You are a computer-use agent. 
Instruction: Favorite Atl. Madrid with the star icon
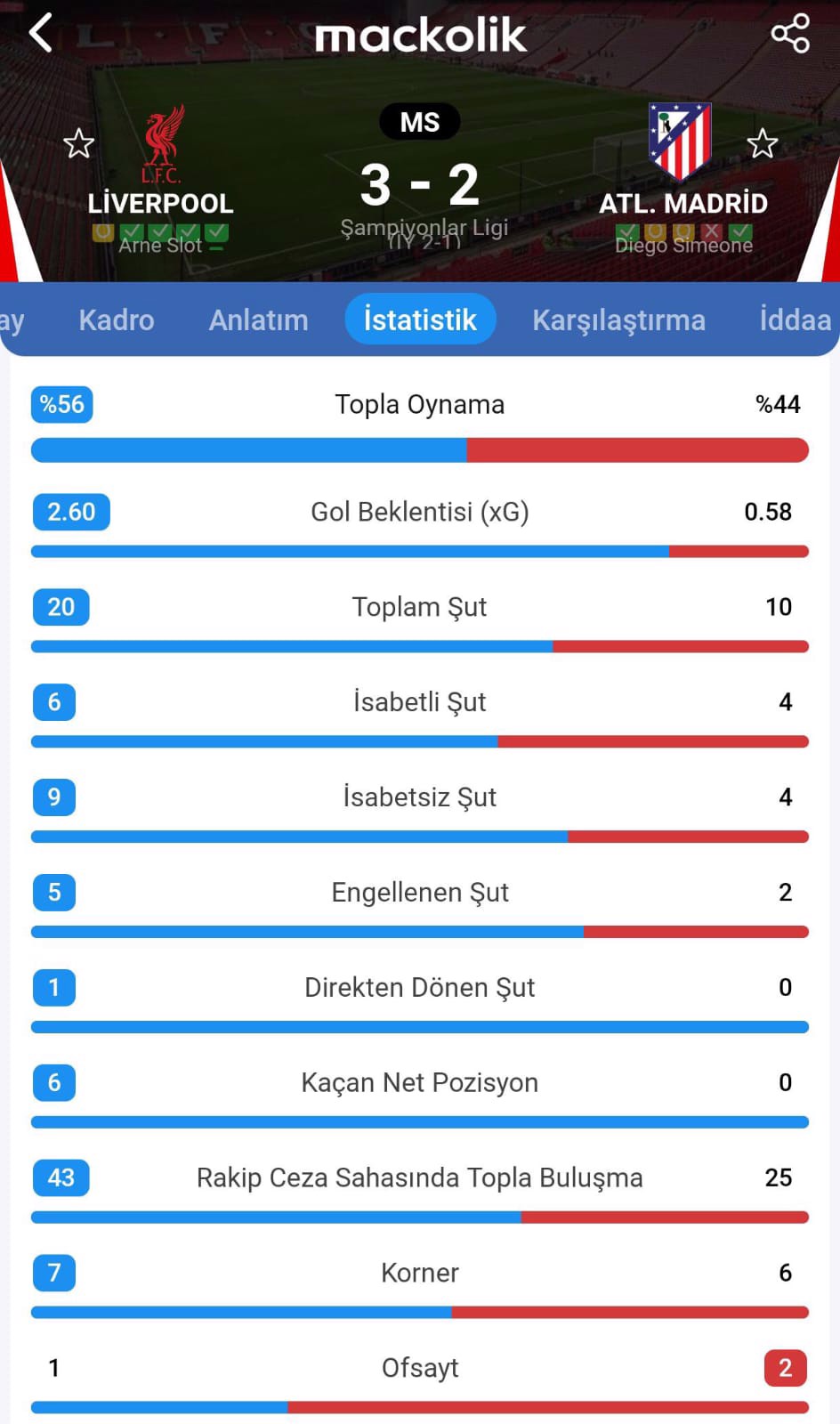coord(762,143)
